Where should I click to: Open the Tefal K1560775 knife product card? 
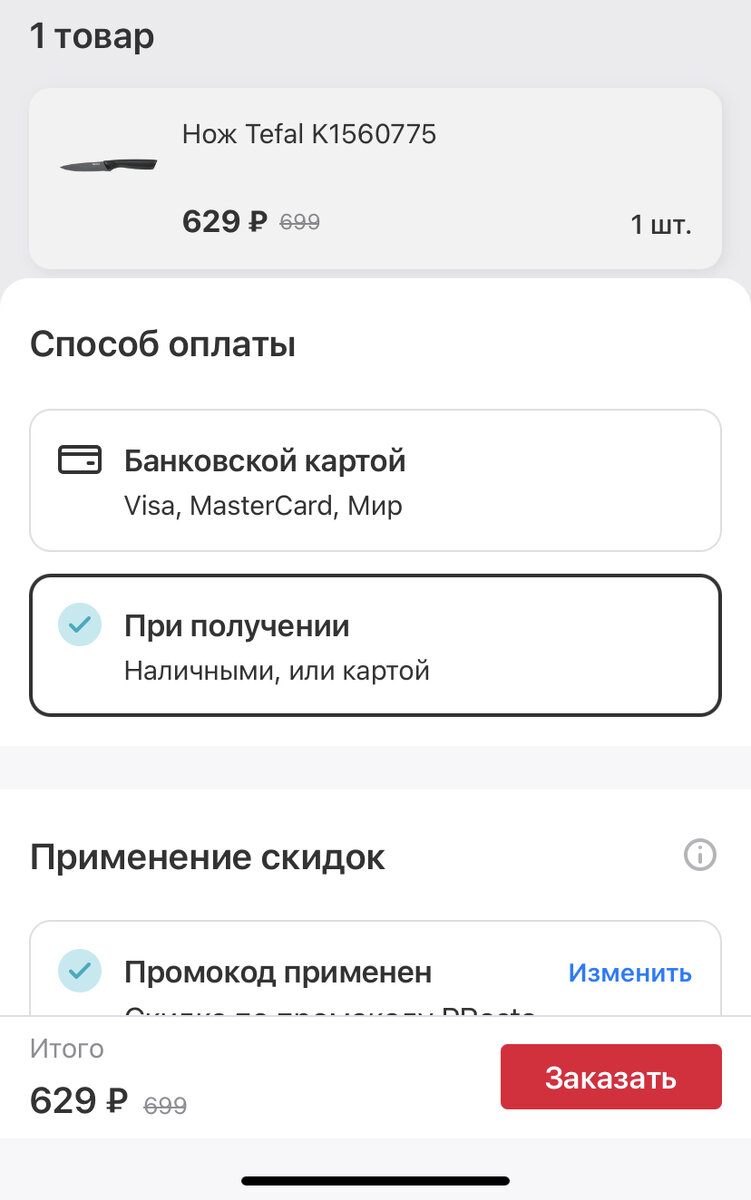coord(375,178)
